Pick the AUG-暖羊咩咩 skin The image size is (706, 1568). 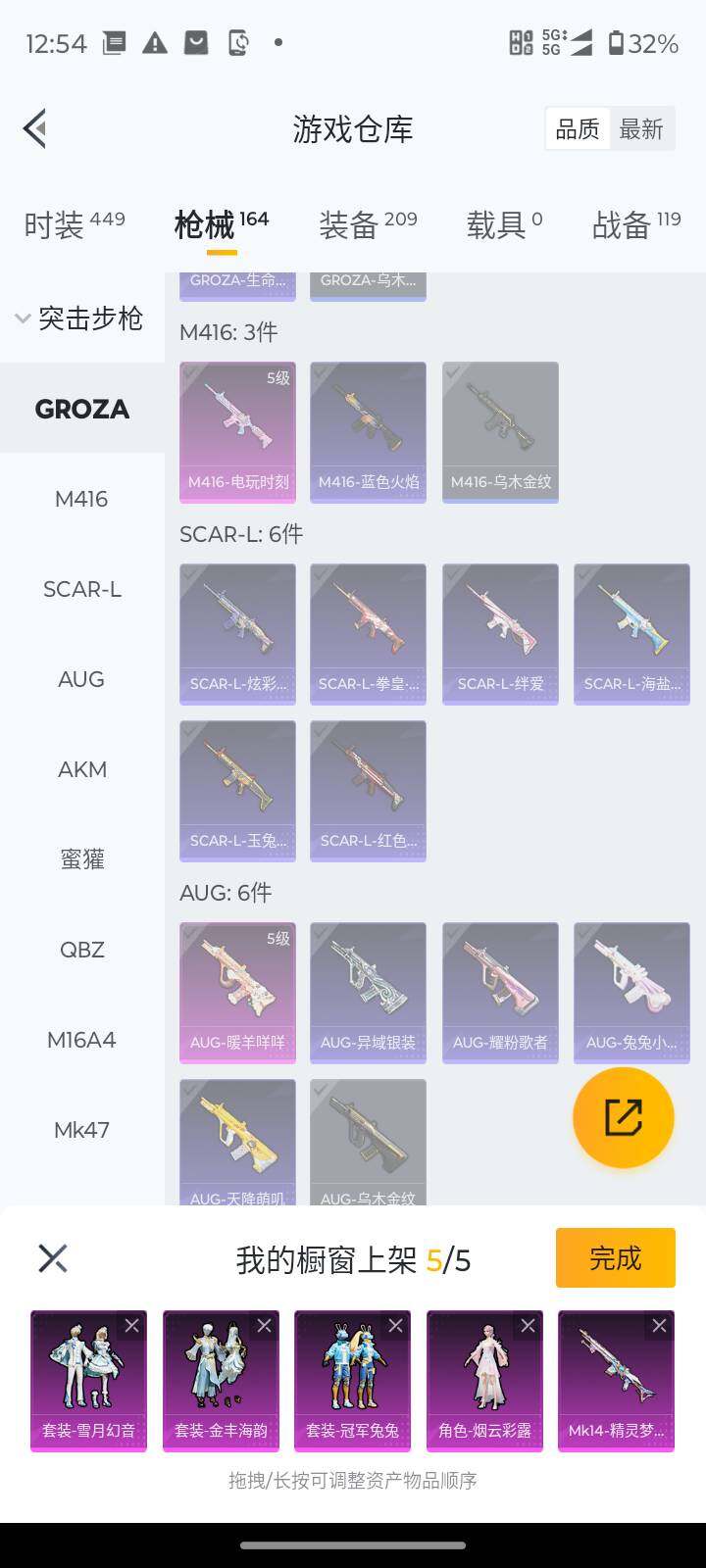tap(237, 992)
